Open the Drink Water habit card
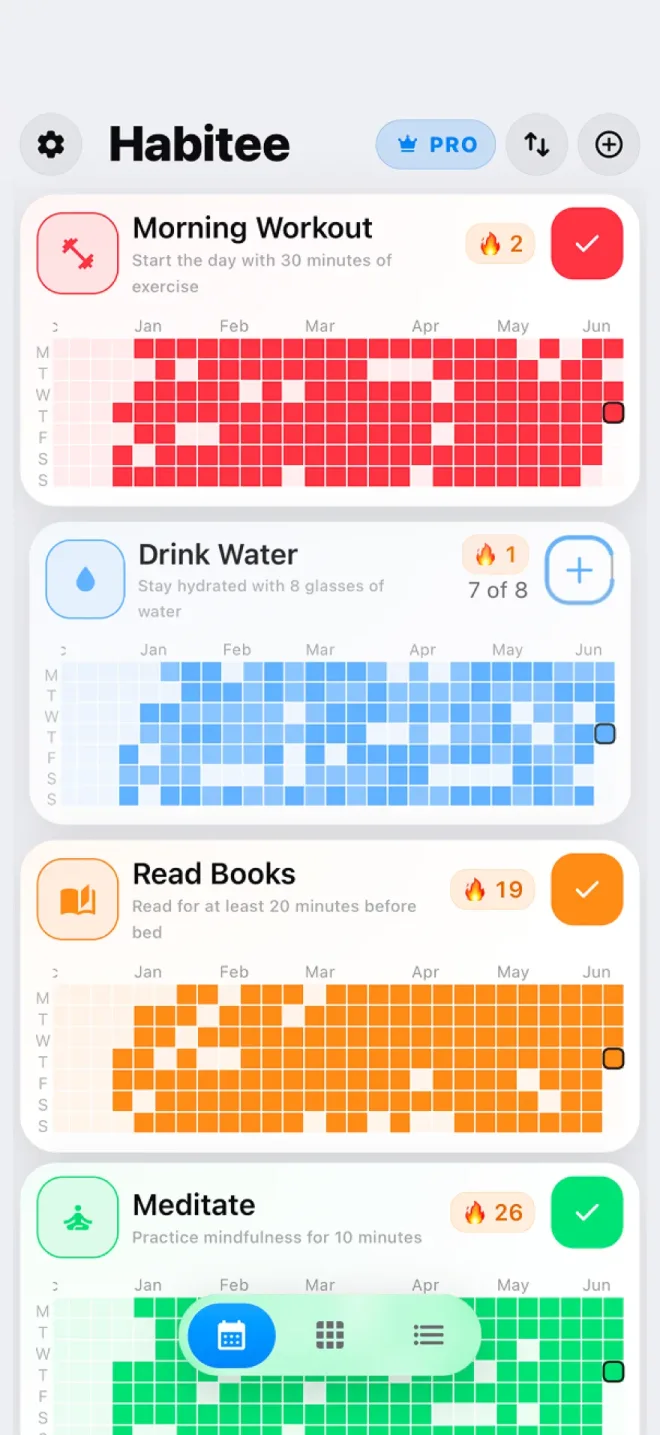The height and width of the screenshot is (1435, 660). point(330,673)
